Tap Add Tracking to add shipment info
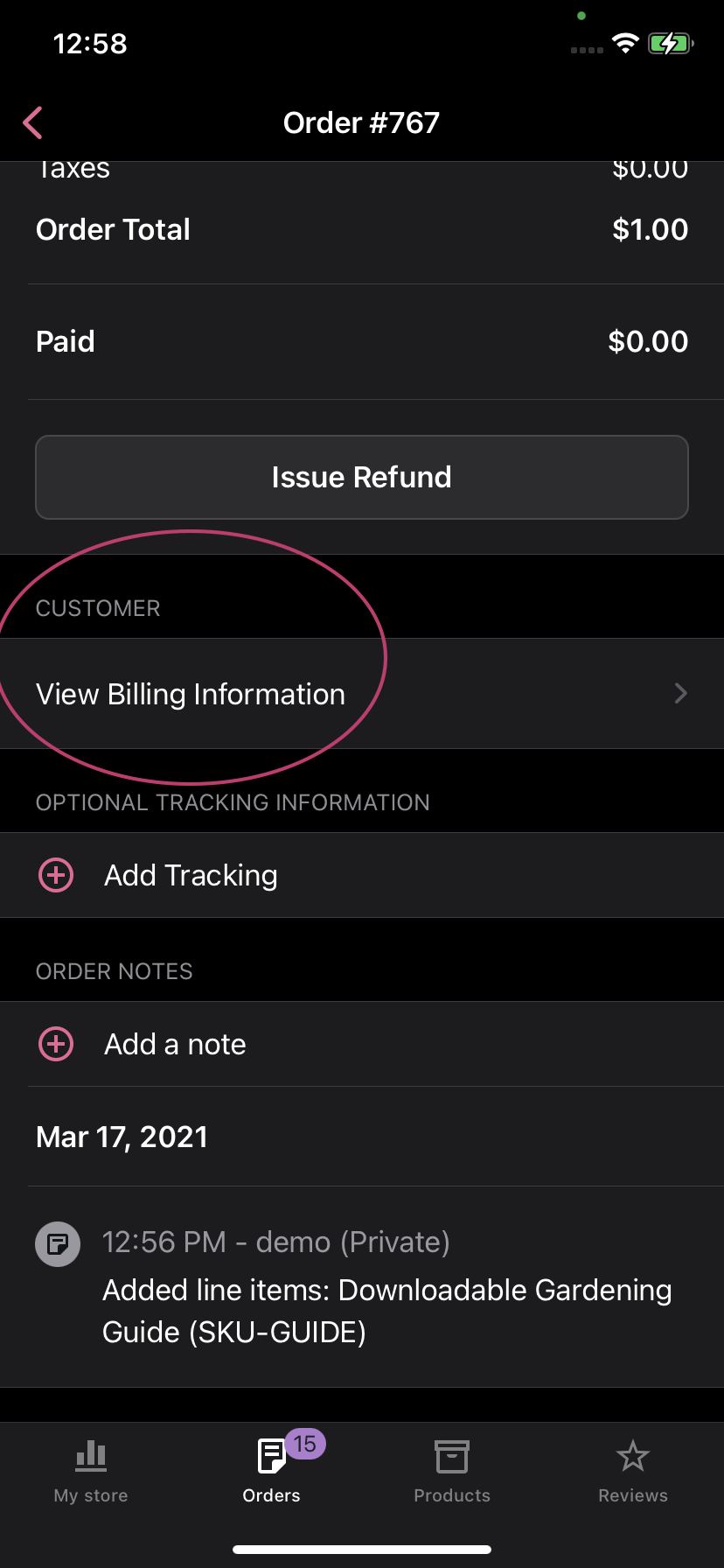This screenshot has width=724, height=1568. (x=191, y=874)
